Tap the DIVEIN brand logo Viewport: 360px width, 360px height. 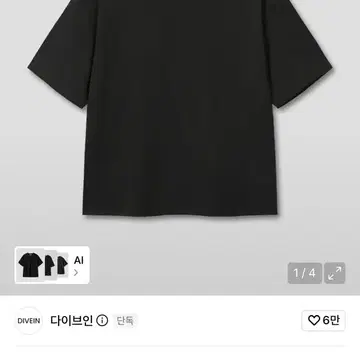pyautogui.click(x=29, y=321)
